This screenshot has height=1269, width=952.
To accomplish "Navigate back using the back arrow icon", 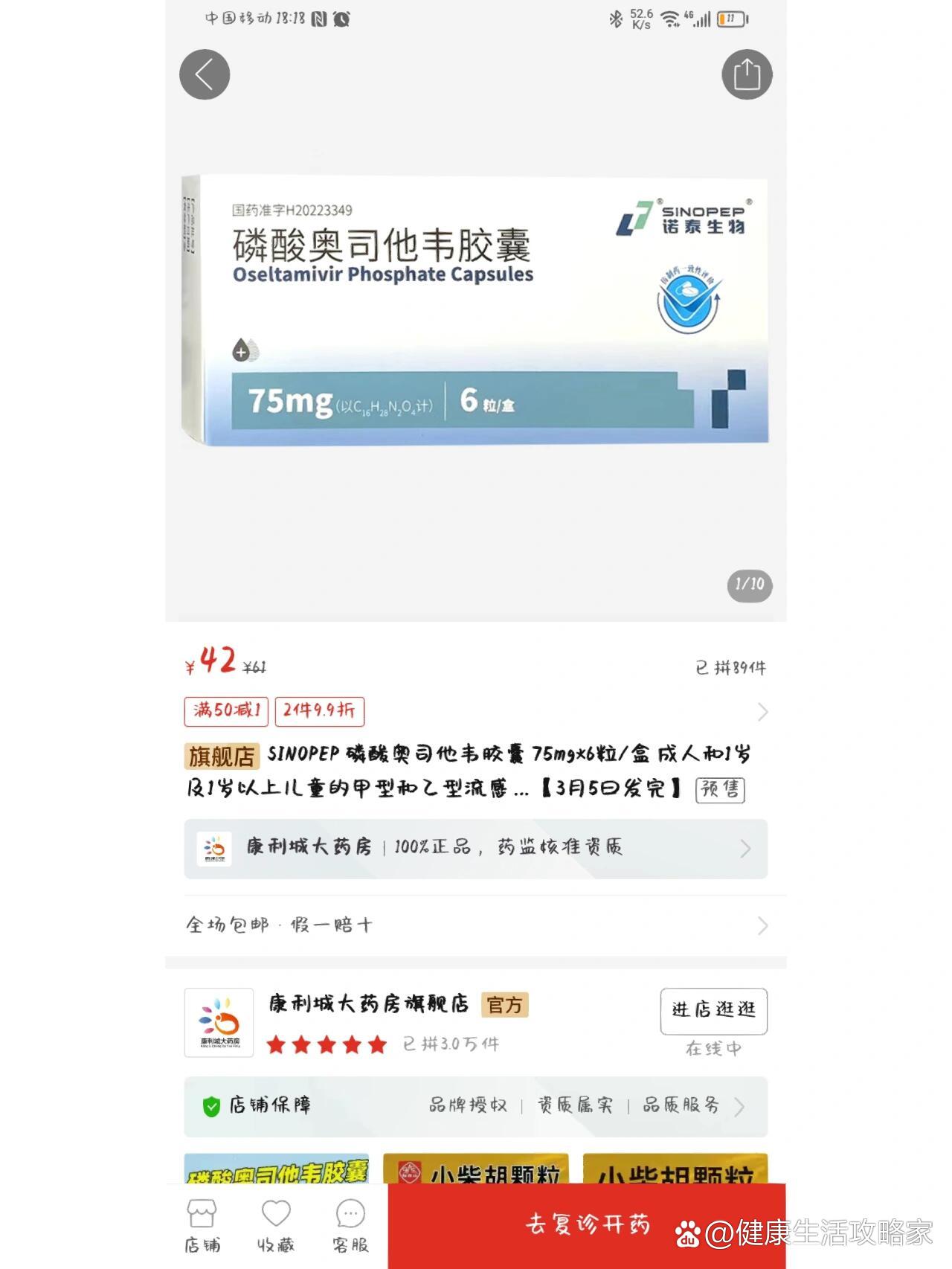I will [204, 74].
